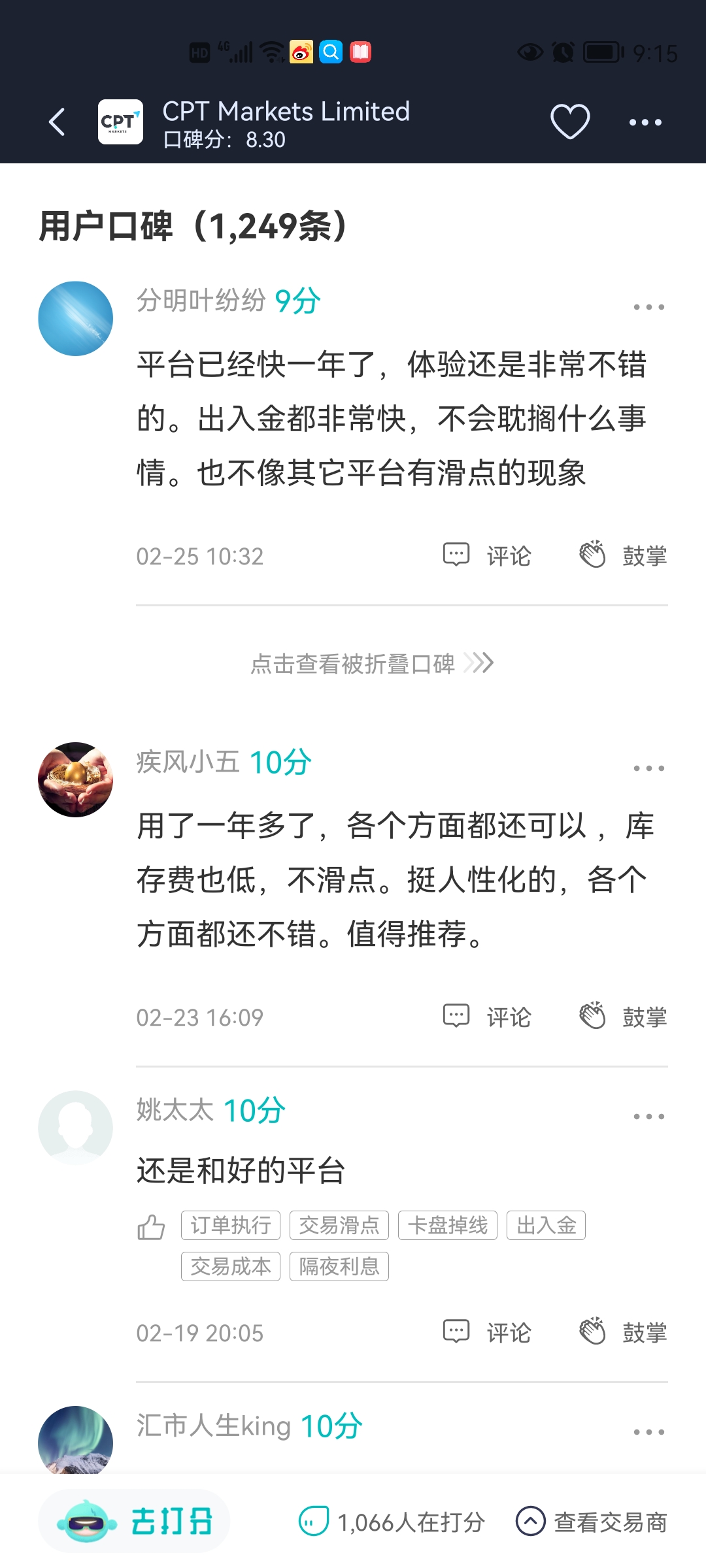Tap 去打分 to rate the broker
706x1568 pixels.
[x=135, y=1522]
